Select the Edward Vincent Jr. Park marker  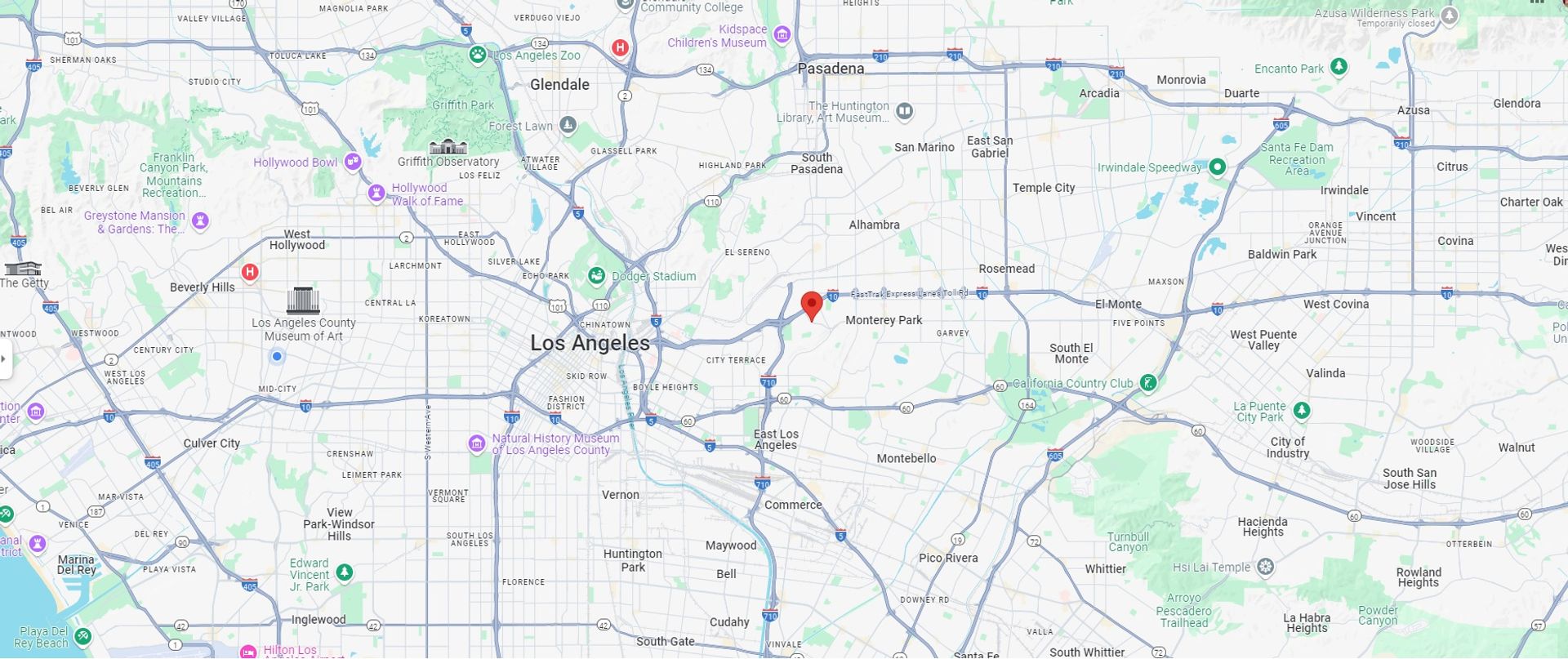pyautogui.click(x=345, y=572)
